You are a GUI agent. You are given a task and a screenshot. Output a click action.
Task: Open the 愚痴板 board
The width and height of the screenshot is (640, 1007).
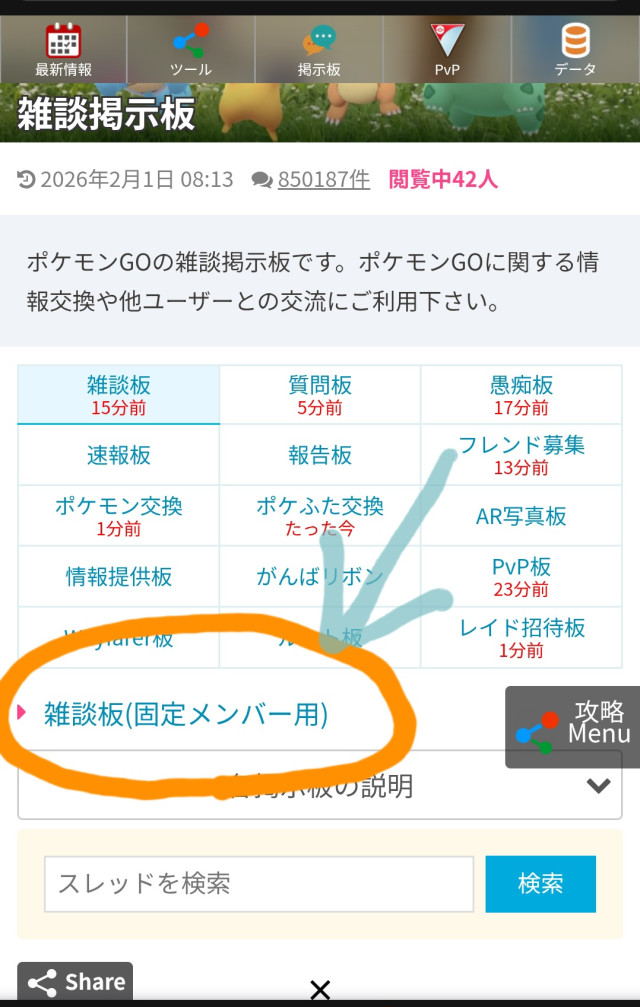(521, 394)
